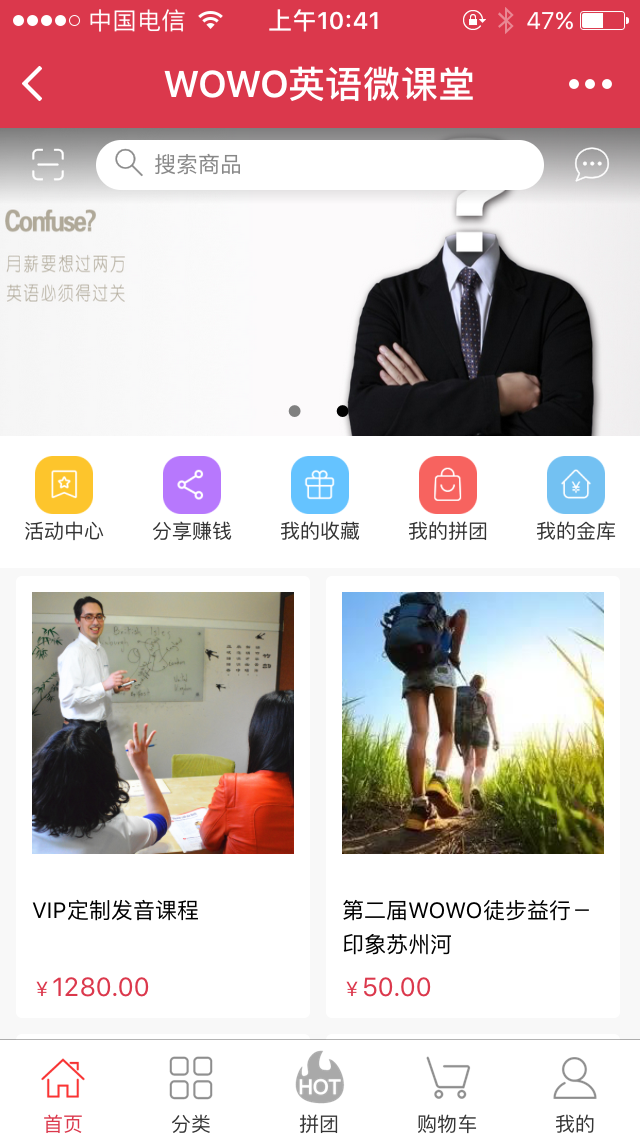Go to the 我的 profile tab

point(575,1096)
